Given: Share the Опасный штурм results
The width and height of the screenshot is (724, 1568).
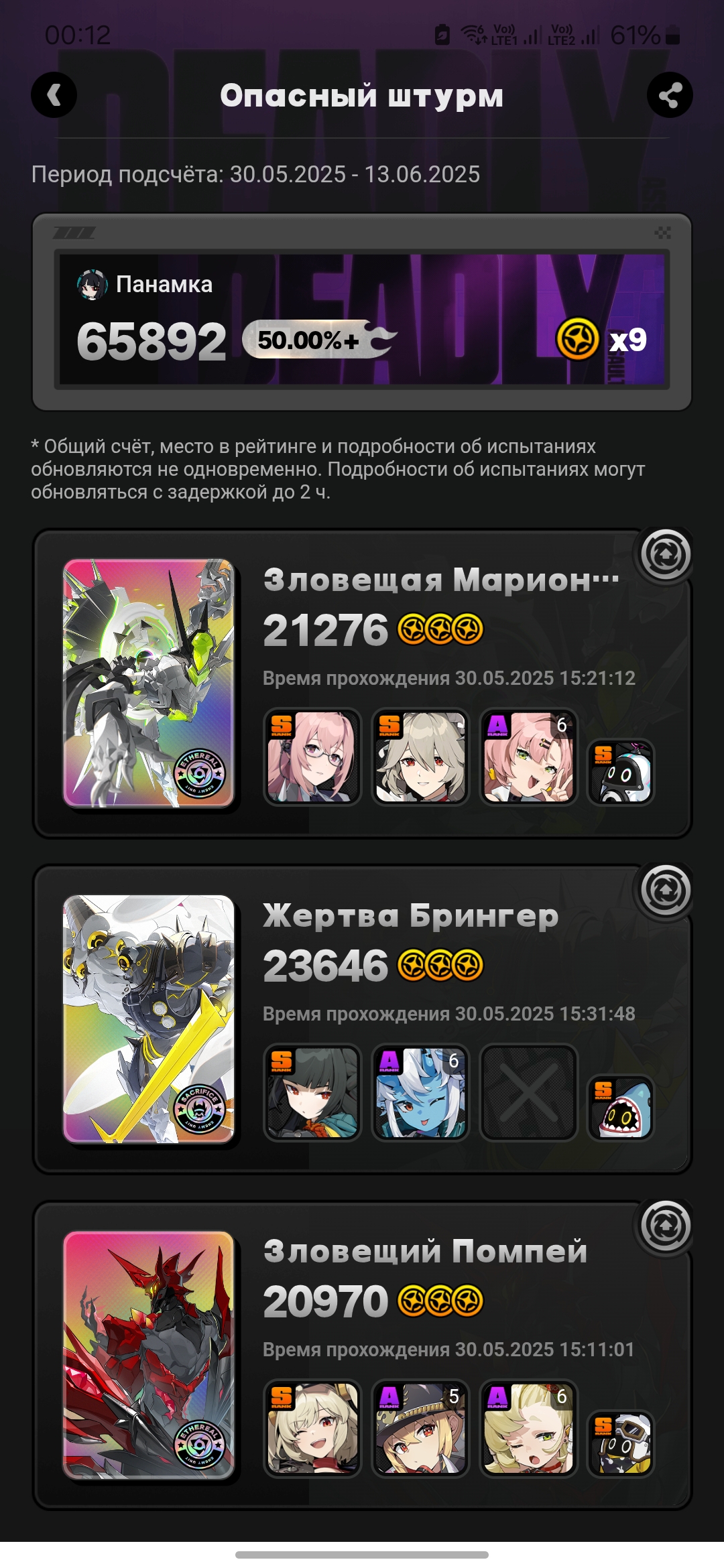Looking at the screenshot, I should (670, 95).
